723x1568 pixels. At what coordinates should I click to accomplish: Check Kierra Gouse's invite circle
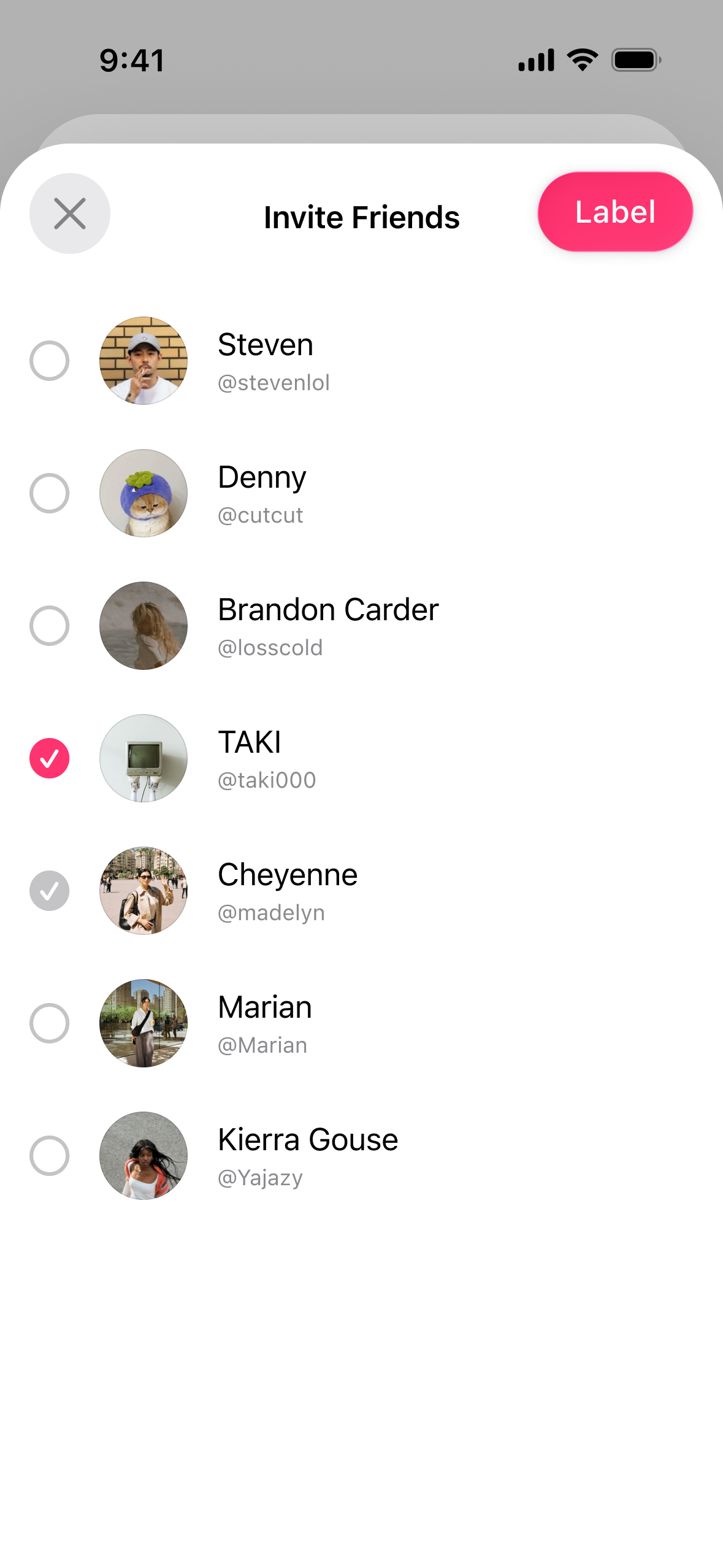pos(50,1155)
